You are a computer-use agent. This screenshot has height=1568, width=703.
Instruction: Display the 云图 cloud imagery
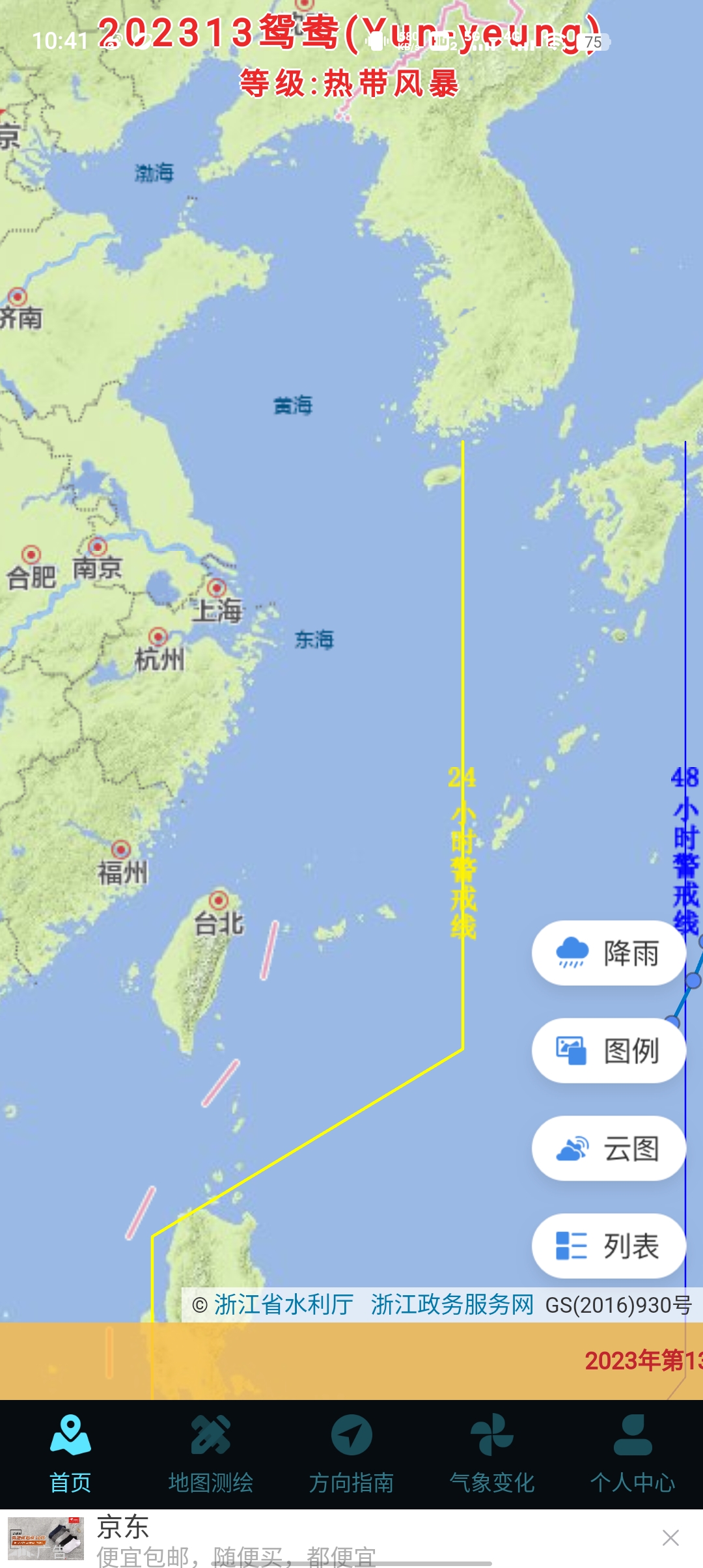point(608,1149)
